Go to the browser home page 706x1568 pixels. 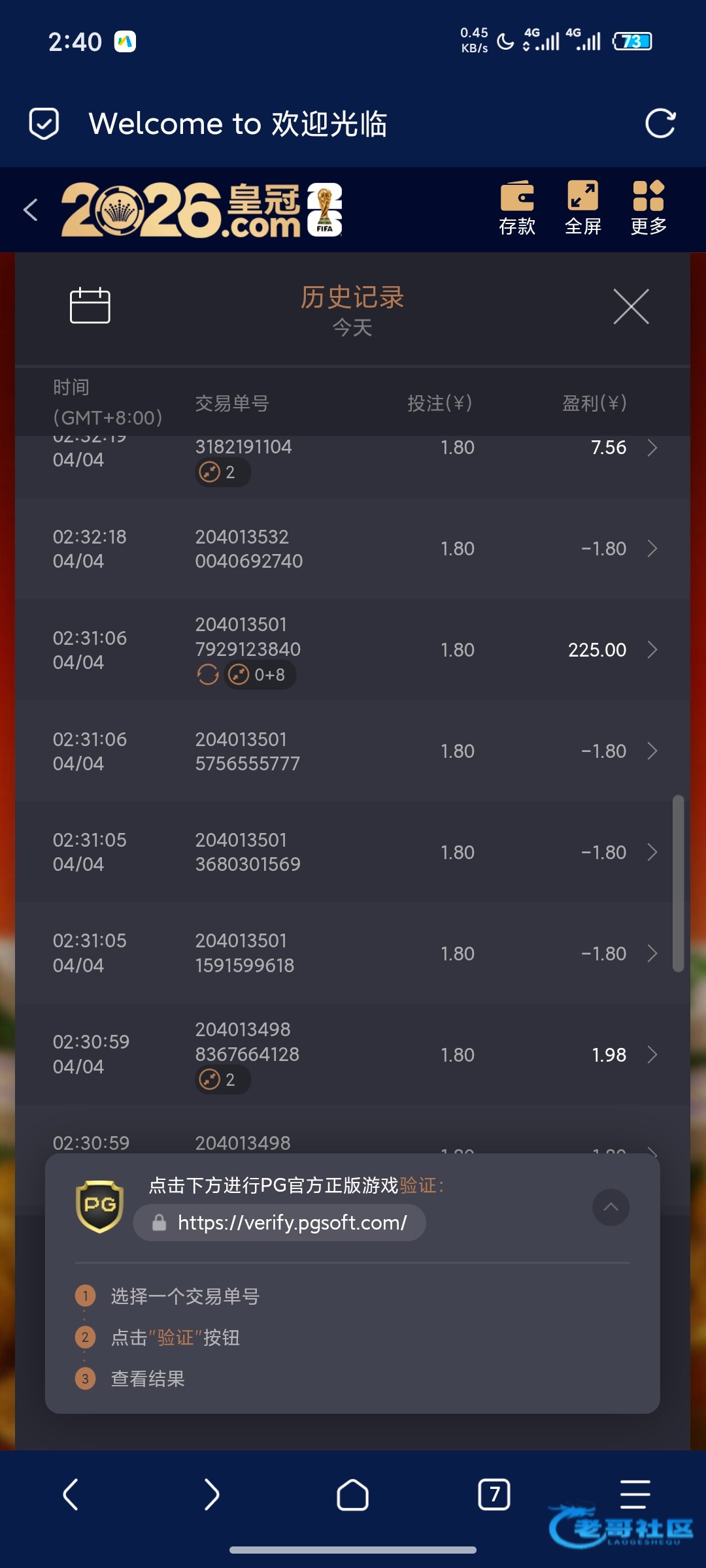pyautogui.click(x=352, y=1495)
